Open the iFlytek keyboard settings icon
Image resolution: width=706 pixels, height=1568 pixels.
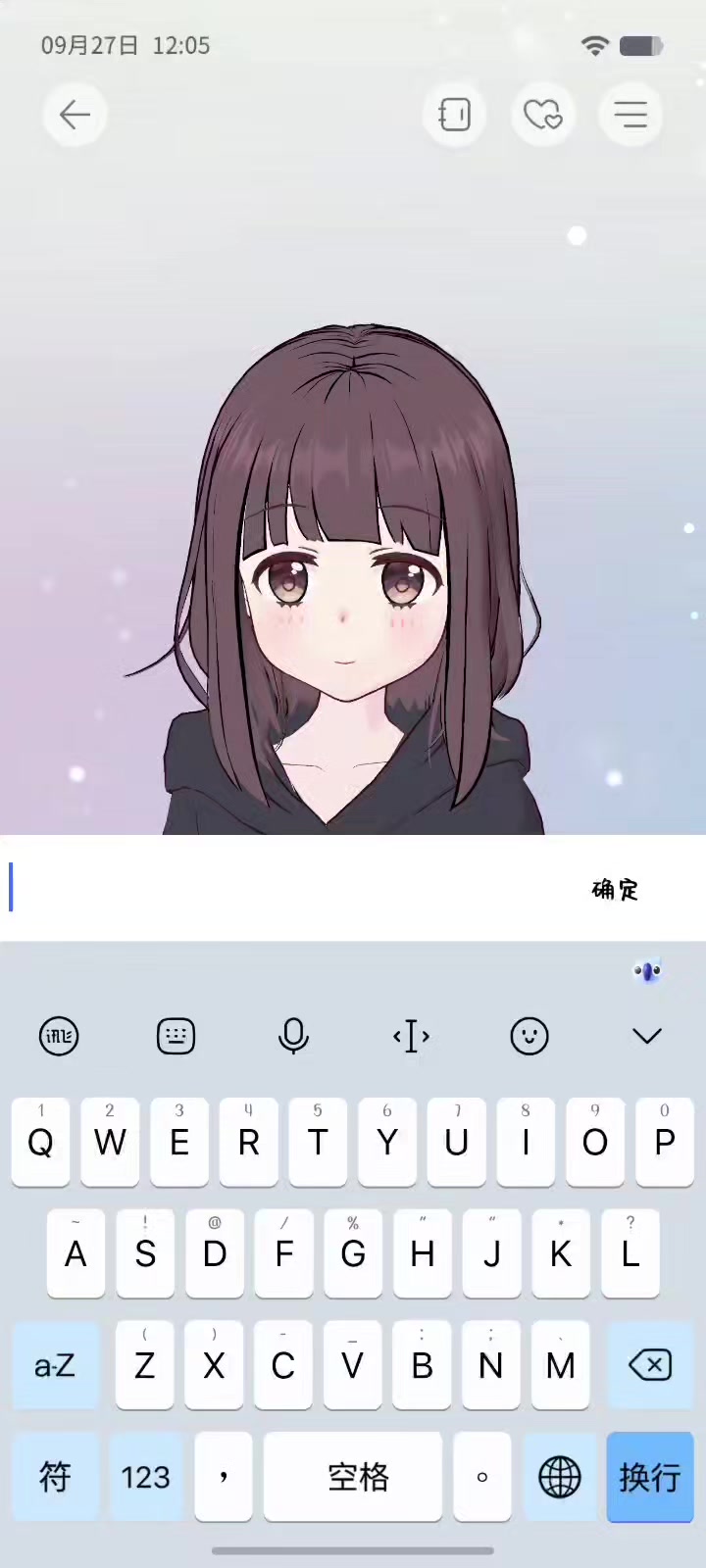(x=59, y=1036)
